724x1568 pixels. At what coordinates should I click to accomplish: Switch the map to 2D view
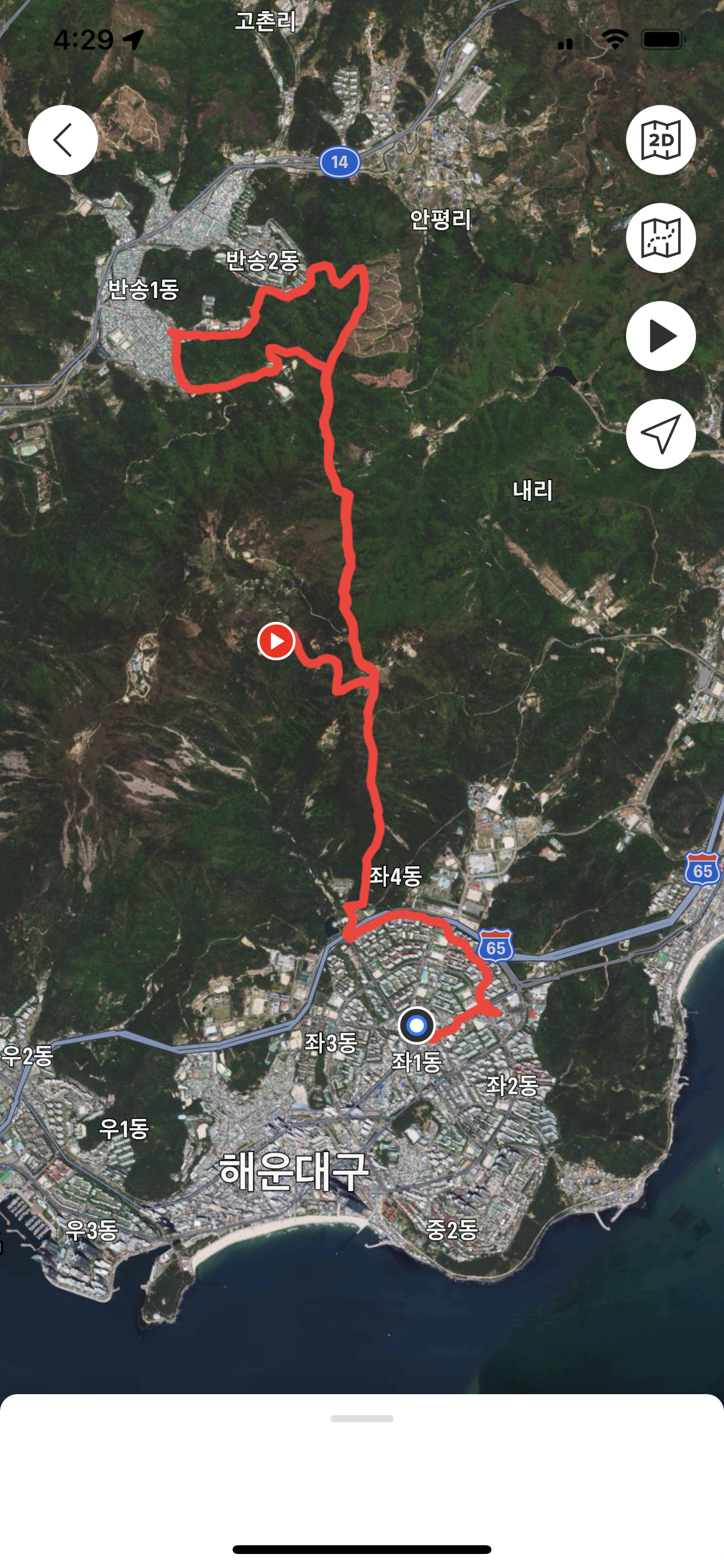click(660, 140)
